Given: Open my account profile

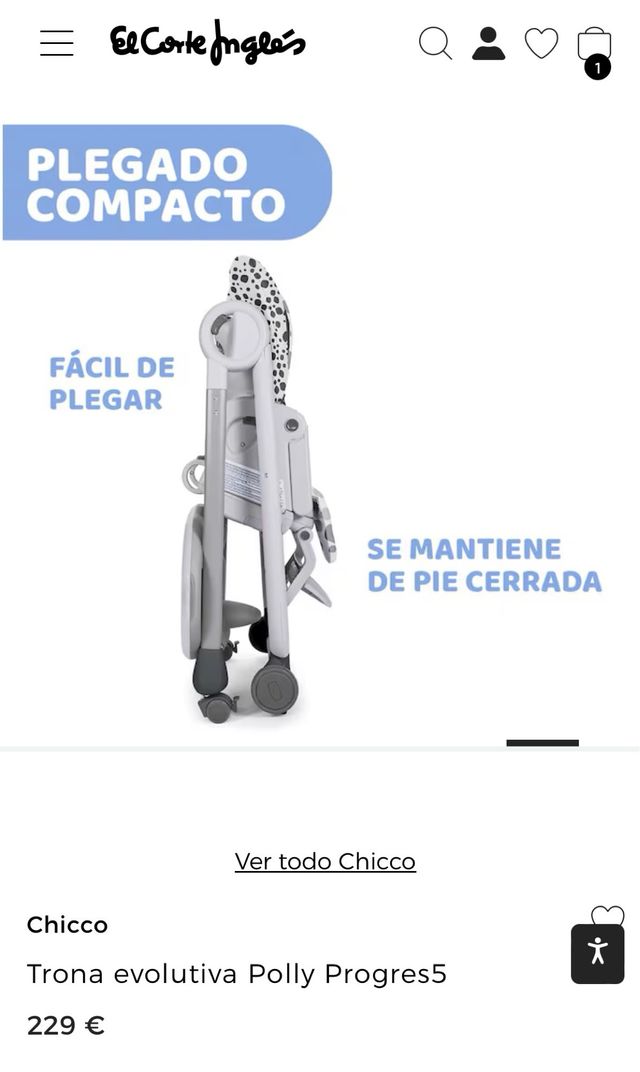Looking at the screenshot, I should [x=488, y=43].
